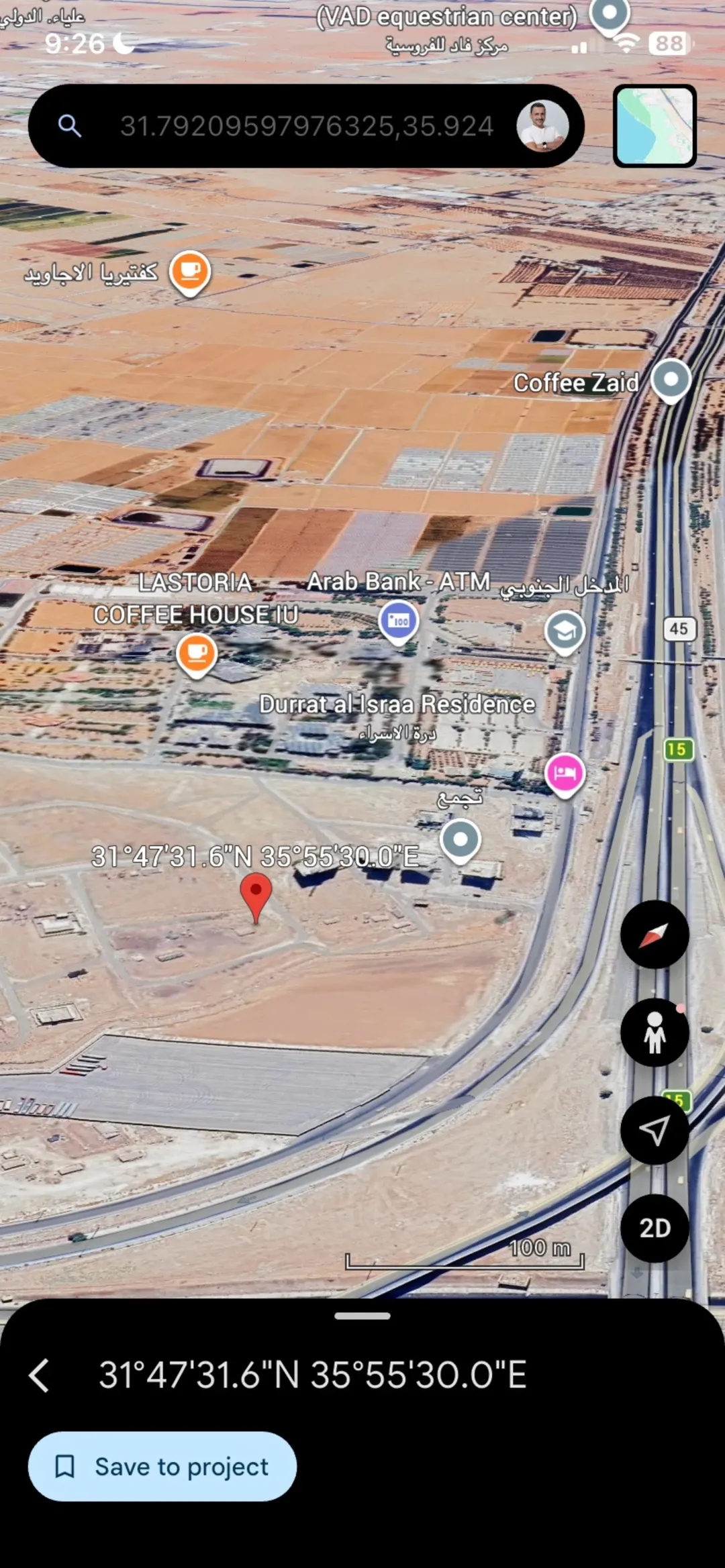Open the LASTORIA COFFEE HOUSE IU marker
Viewport: 725px width, 1568px height.
[x=196, y=656]
